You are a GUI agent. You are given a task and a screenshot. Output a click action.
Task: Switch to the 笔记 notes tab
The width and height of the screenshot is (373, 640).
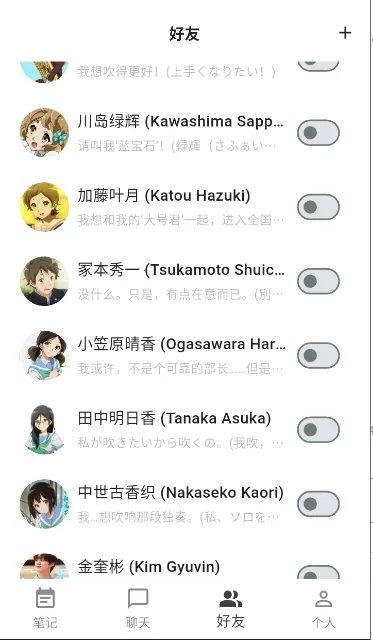point(45,608)
